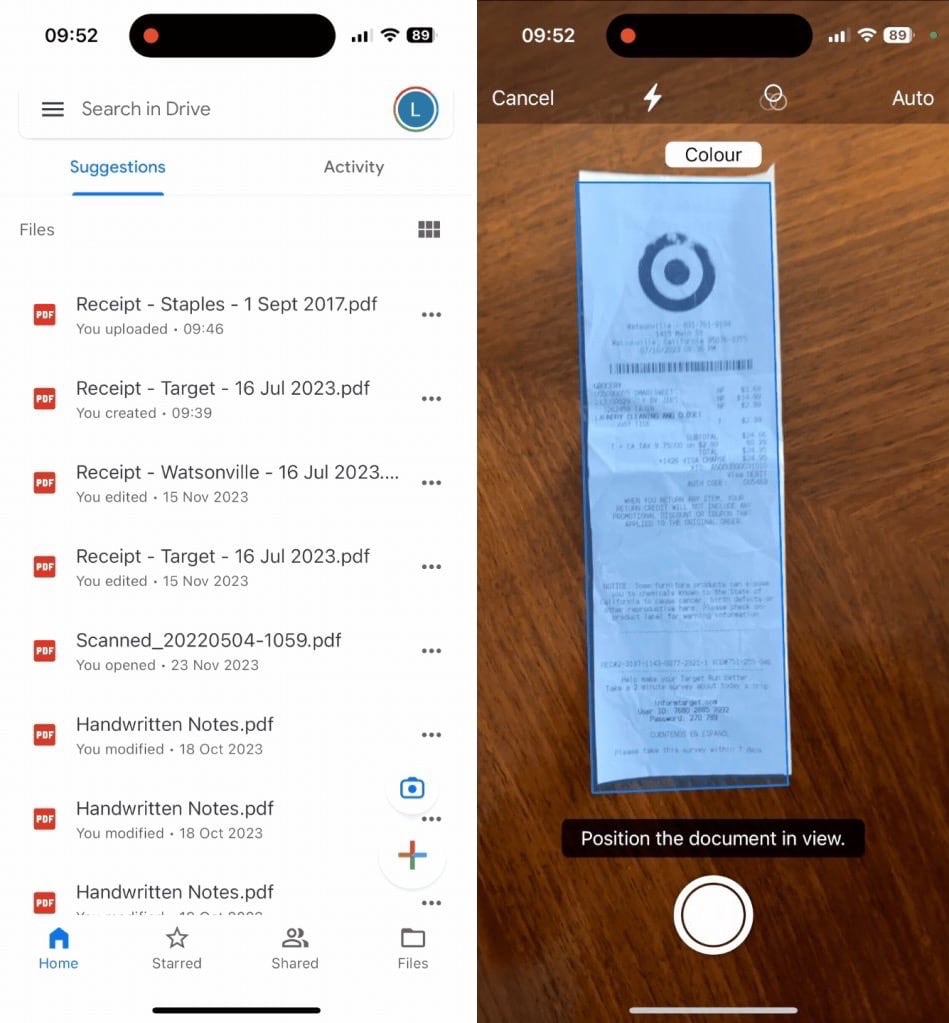This screenshot has width=949, height=1023.
Task: Switch files to grid view
Action: [429, 230]
